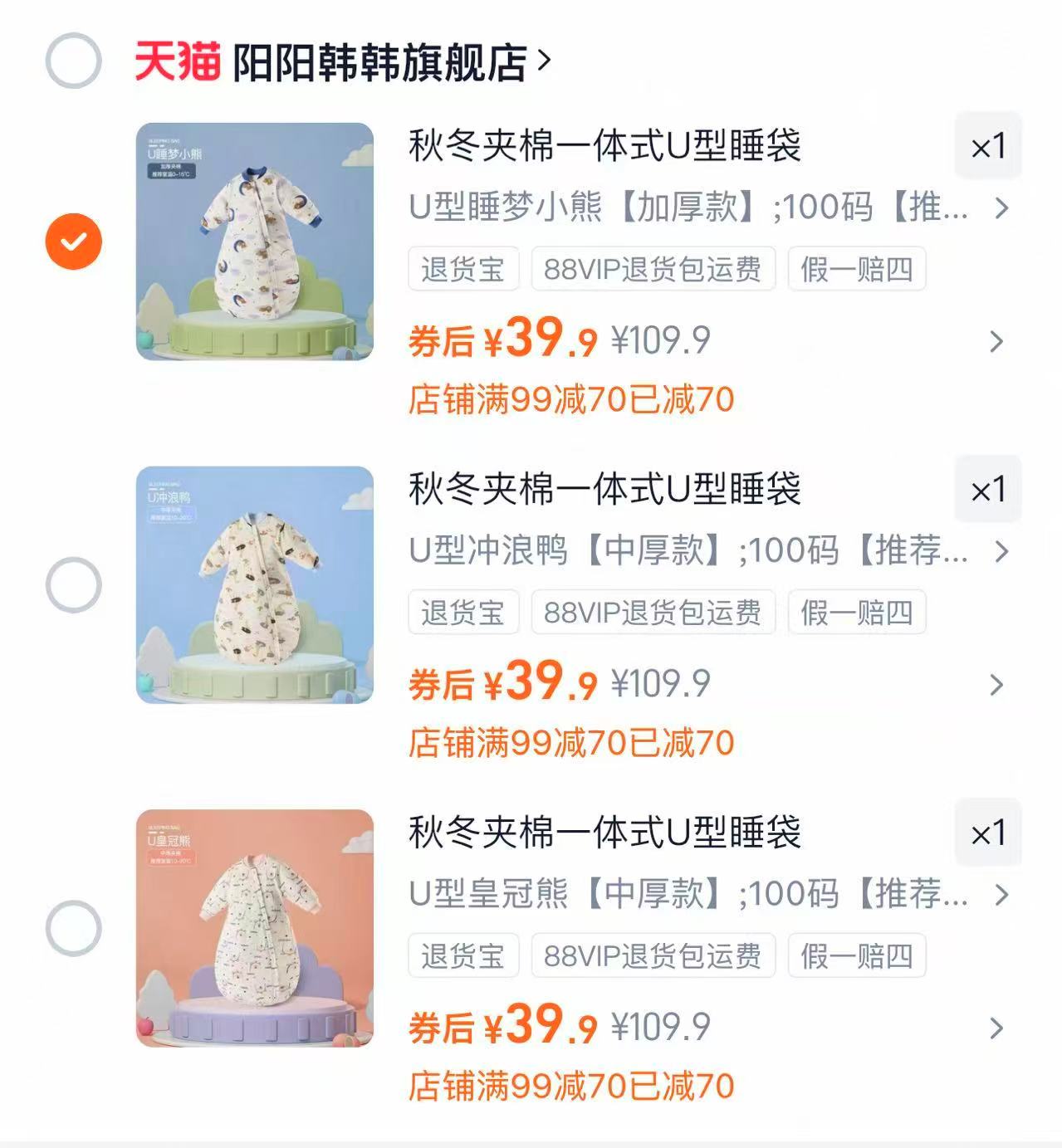1062x1148 pixels.
Task: Click the ×1 quantity label on second item
Action: (x=988, y=490)
